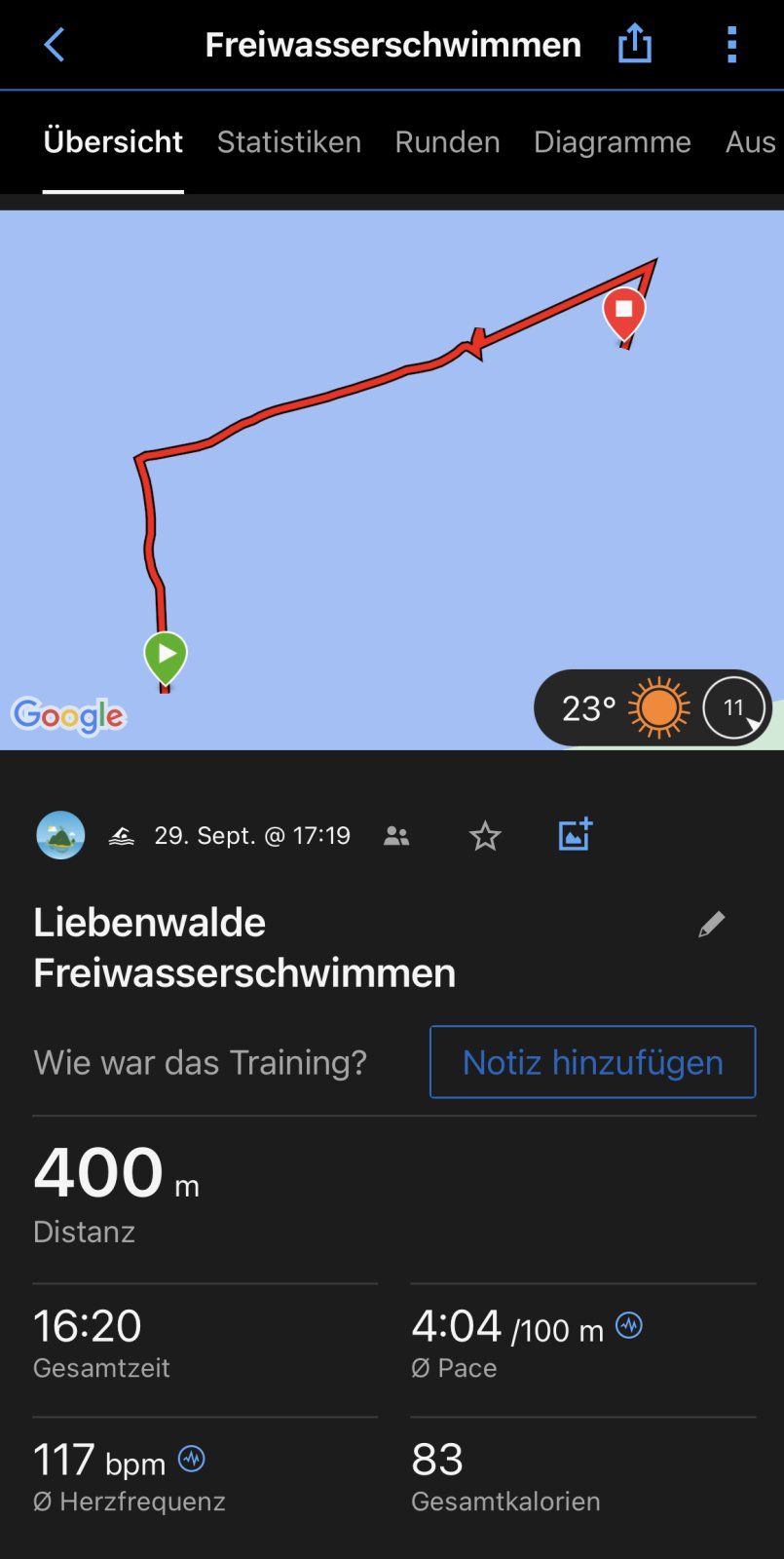
Task: Switch to the Statistiken tab
Action: tap(288, 142)
